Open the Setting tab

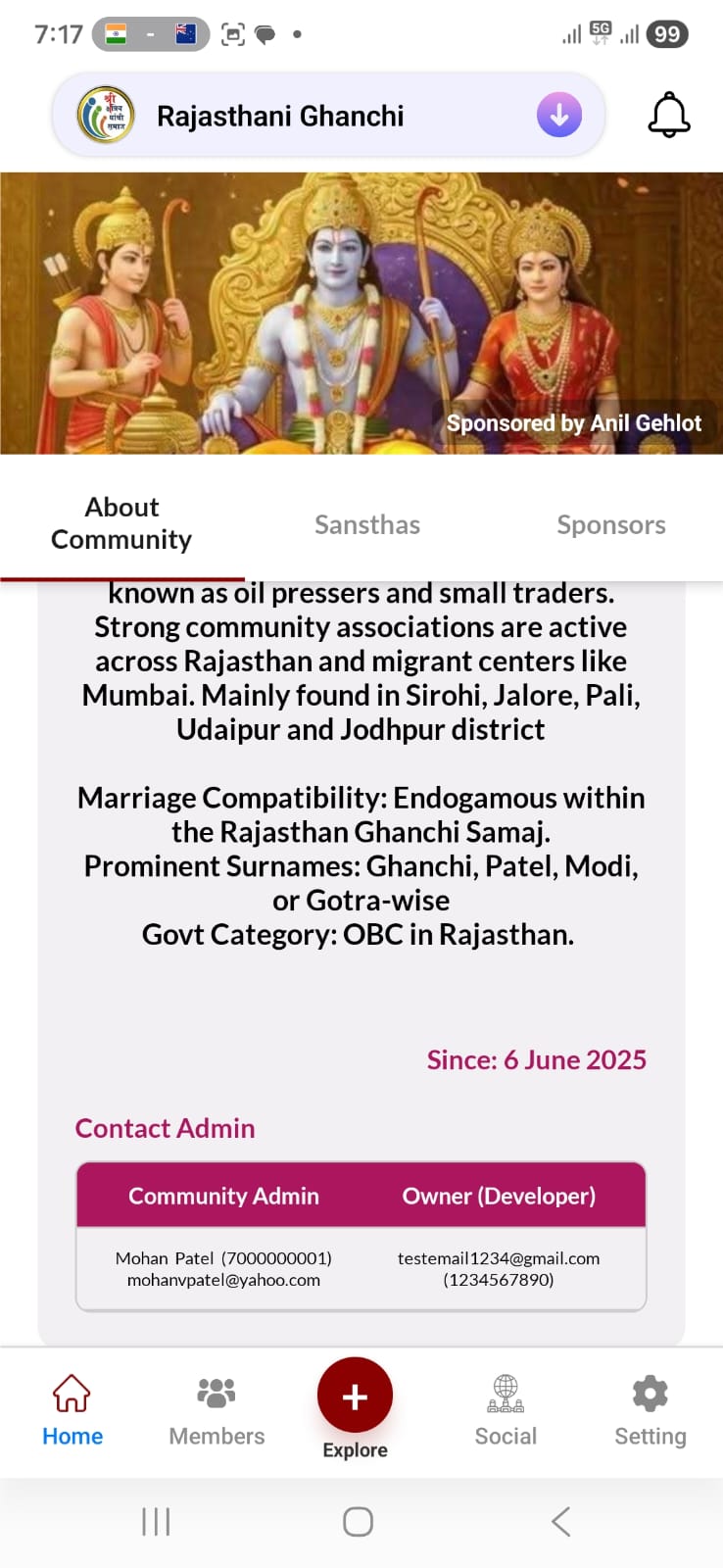tap(650, 1410)
